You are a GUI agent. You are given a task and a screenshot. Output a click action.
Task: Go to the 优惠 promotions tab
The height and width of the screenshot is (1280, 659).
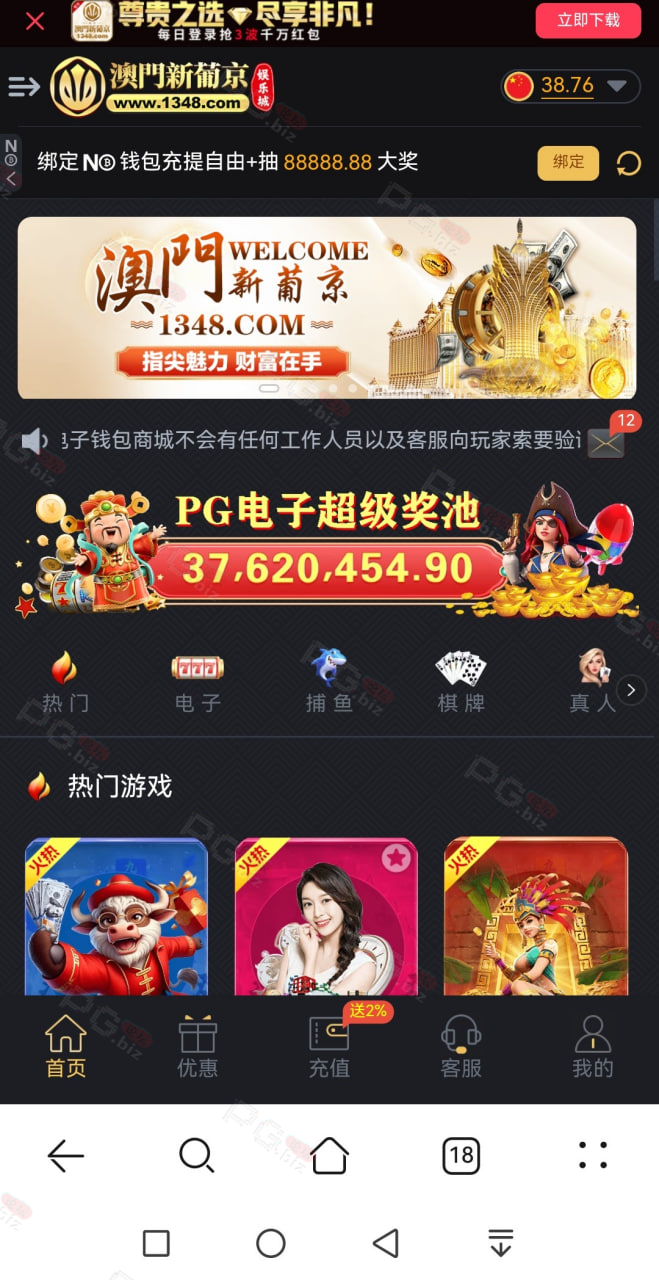(x=197, y=1047)
